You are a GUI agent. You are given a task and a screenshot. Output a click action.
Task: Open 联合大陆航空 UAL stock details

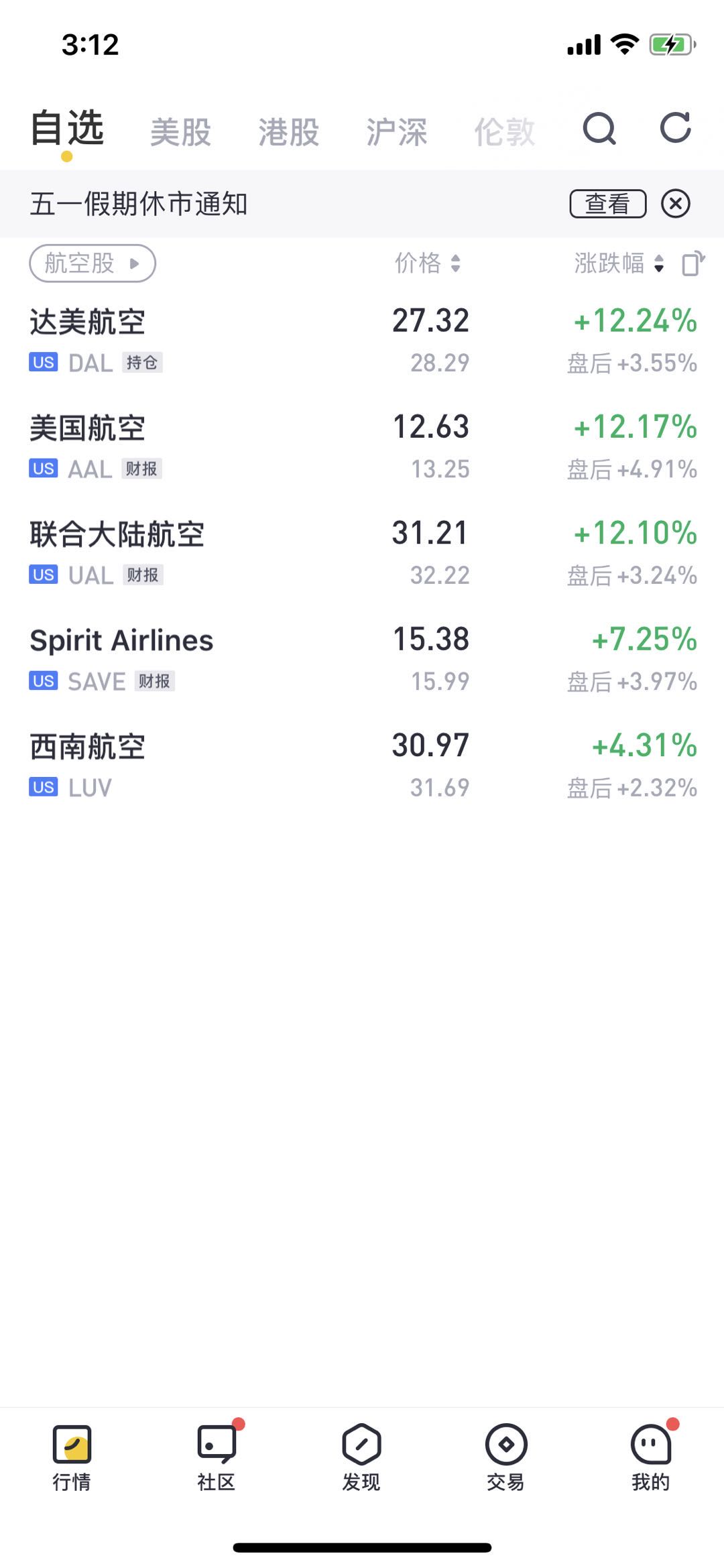(x=362, y=553)
